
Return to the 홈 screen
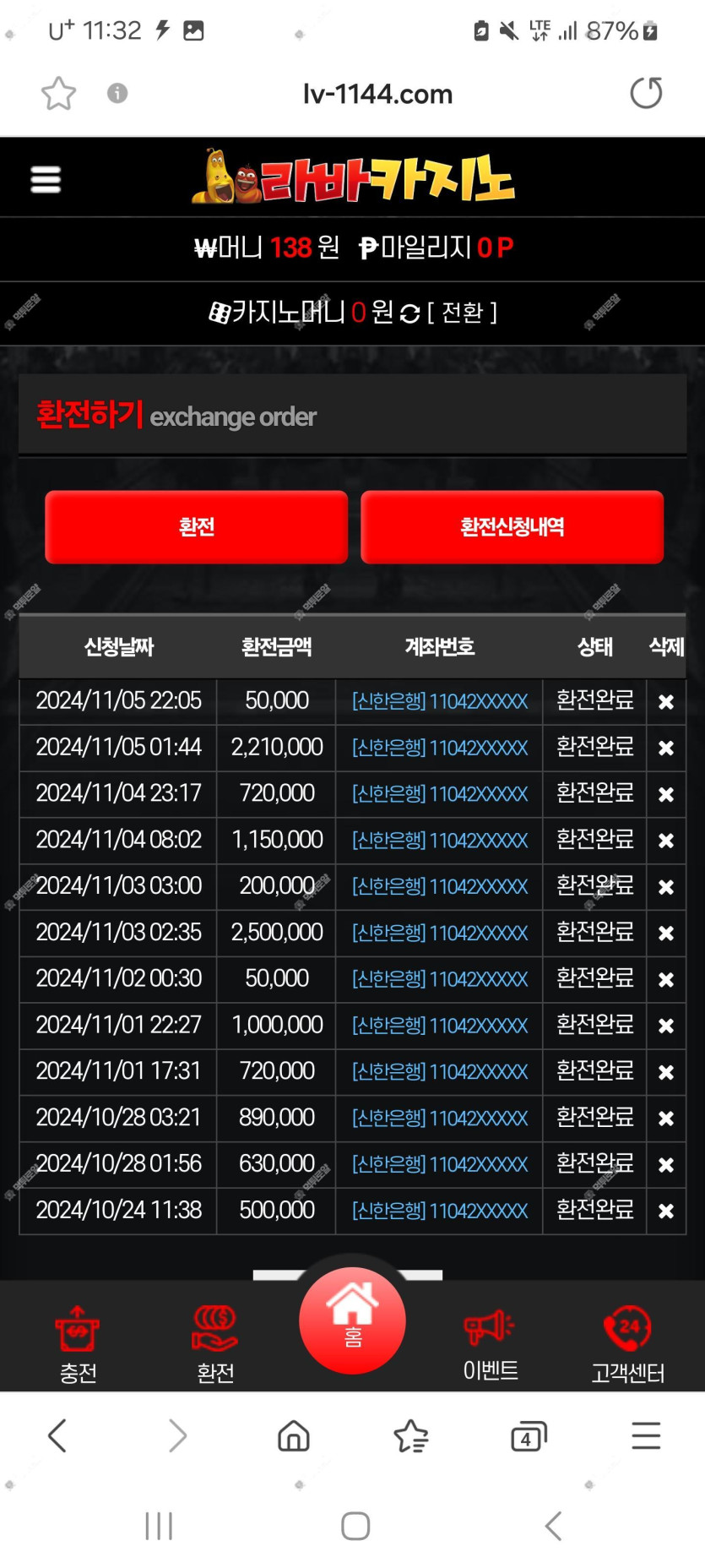pyautogui.click(x=352, y=1320)
